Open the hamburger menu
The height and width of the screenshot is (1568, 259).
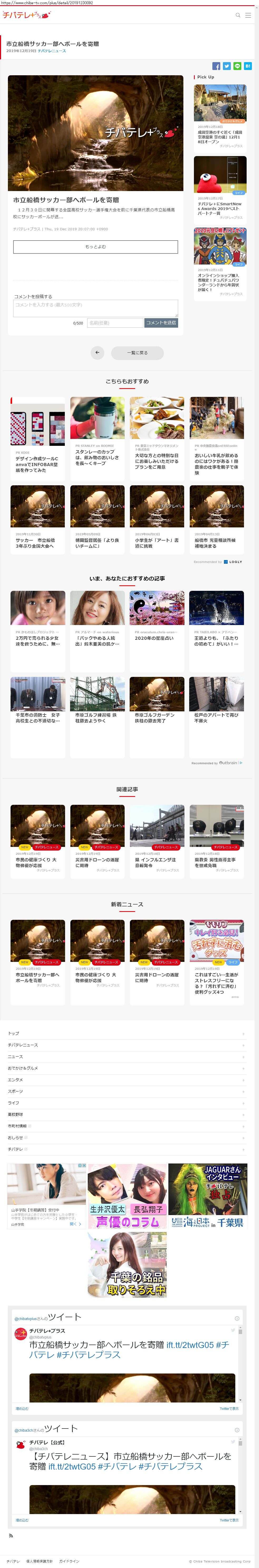point(248,15)
